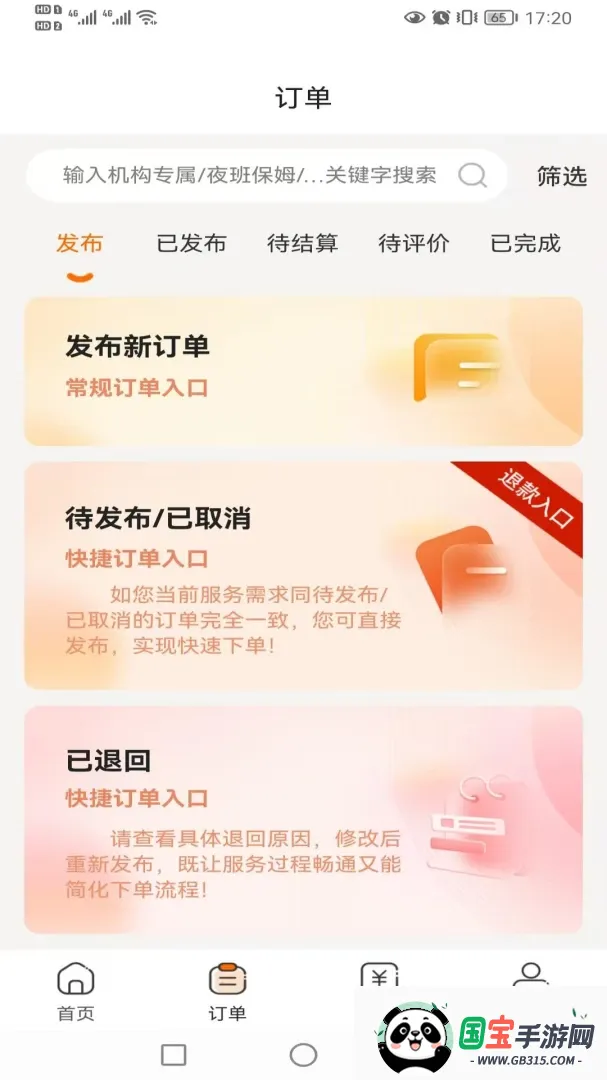This screenshot has height=1080, width=607.
Task: View the 已完成 tab
Action: coord(526,243)
